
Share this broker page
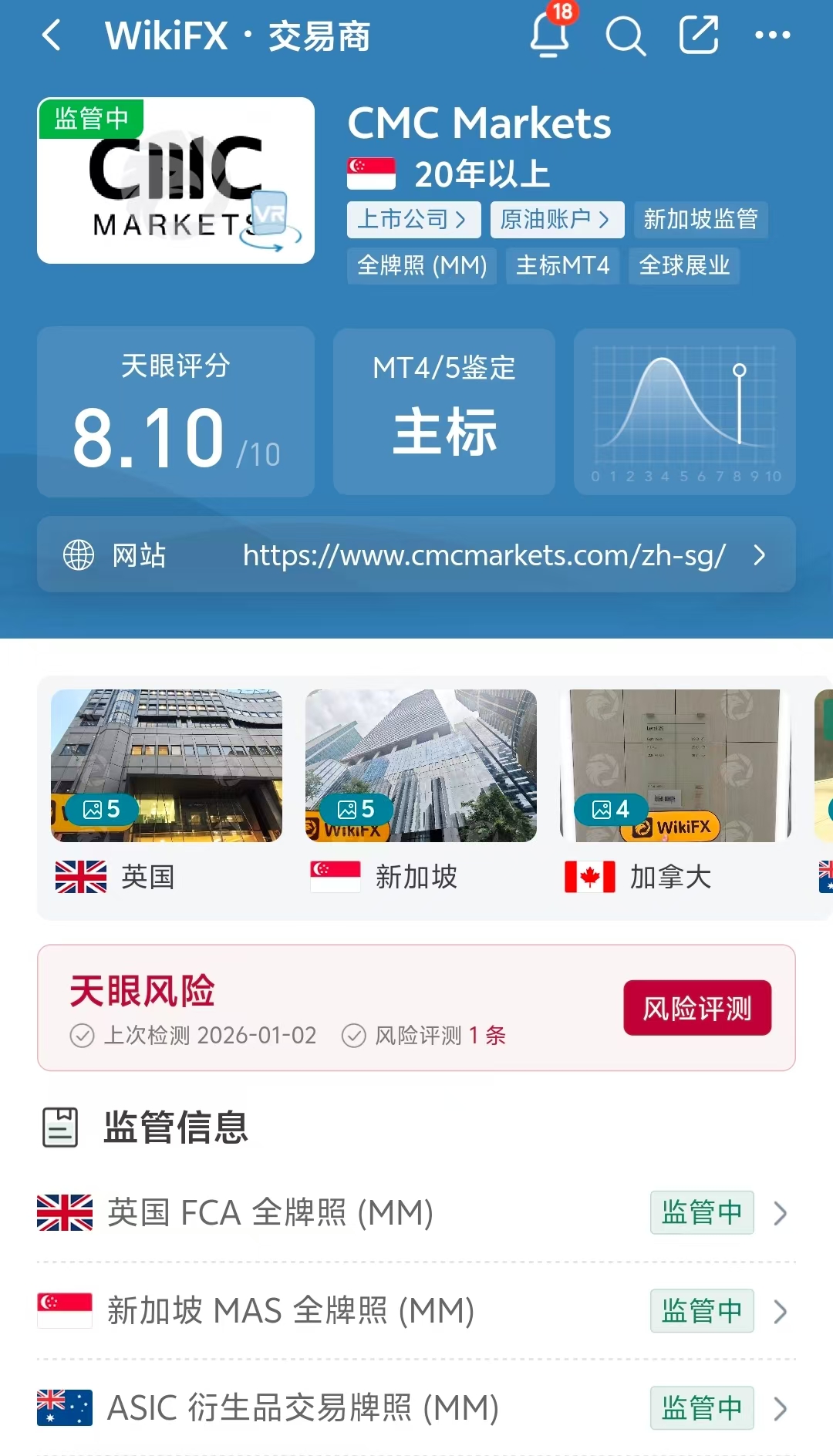699,35
